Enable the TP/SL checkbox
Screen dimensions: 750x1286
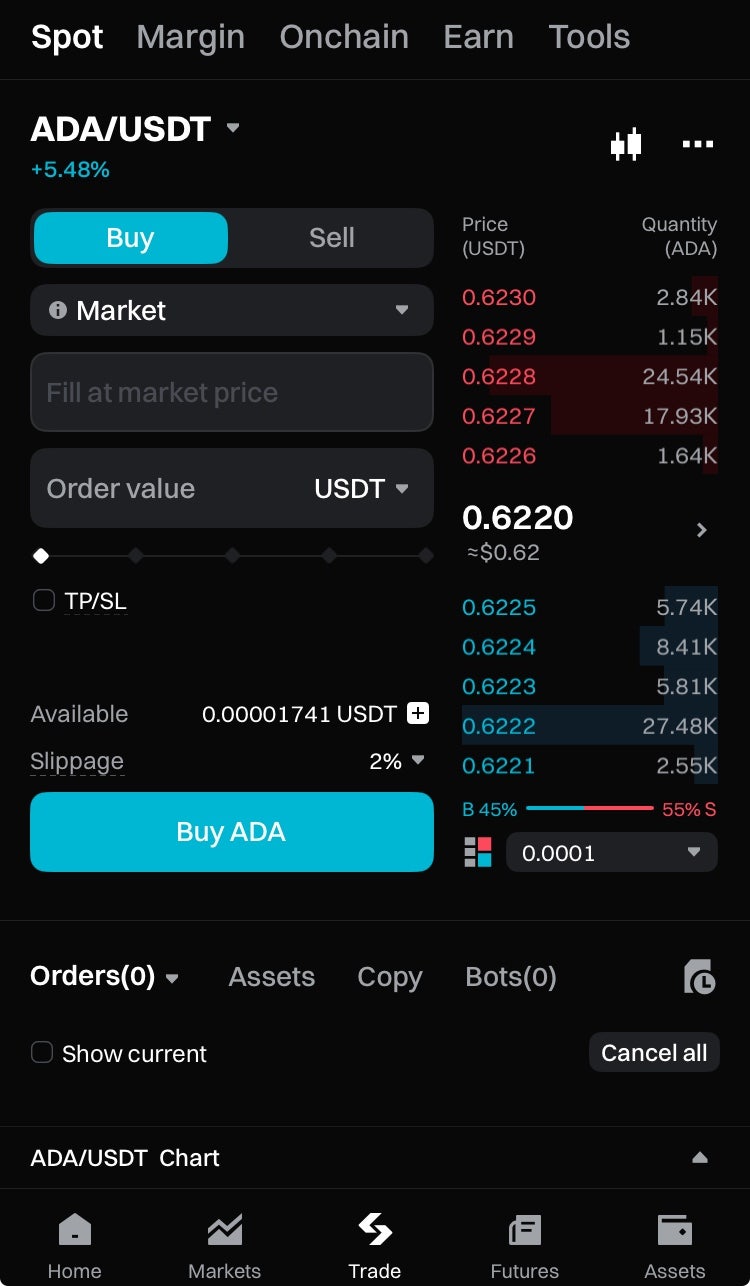pos(44,600)
